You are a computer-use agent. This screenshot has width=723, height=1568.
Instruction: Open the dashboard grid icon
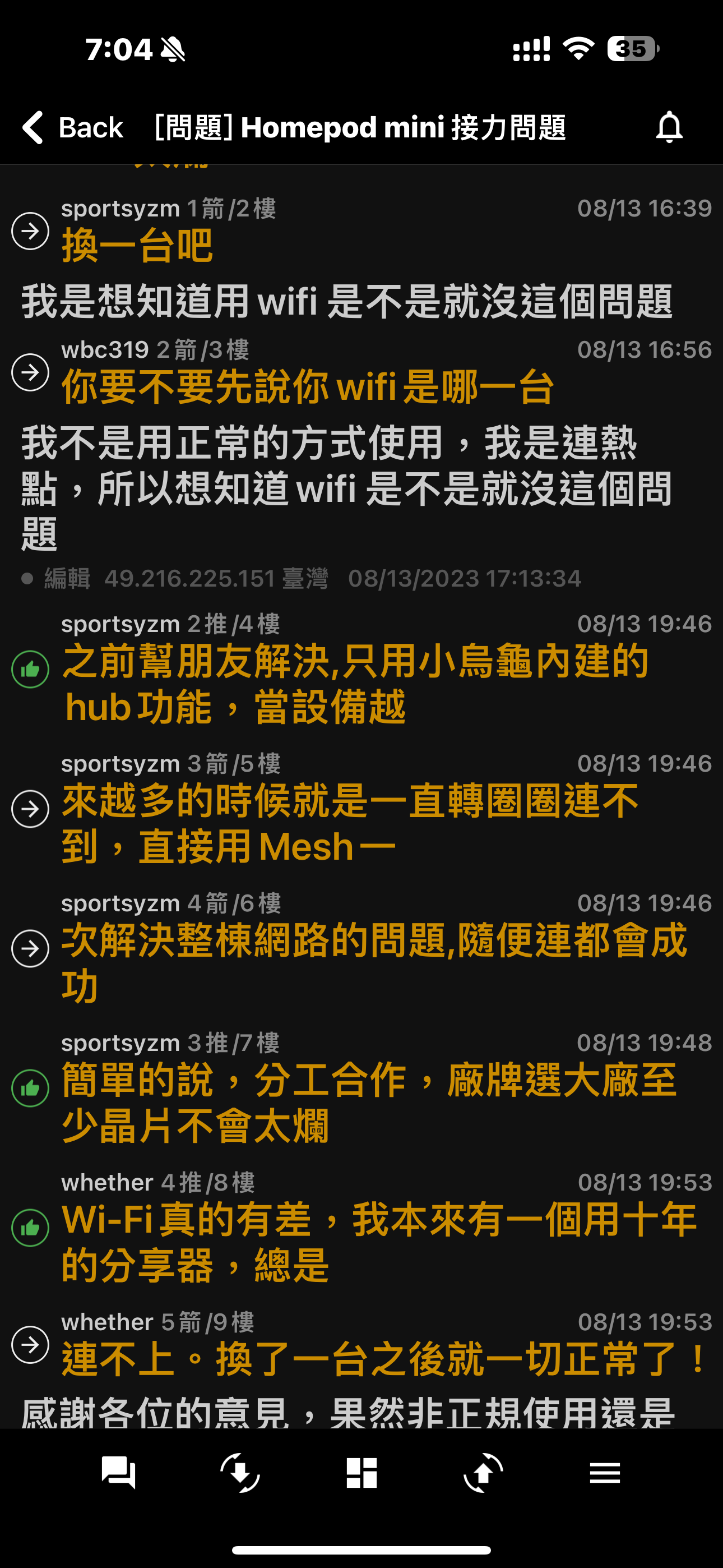point(361,1473)
